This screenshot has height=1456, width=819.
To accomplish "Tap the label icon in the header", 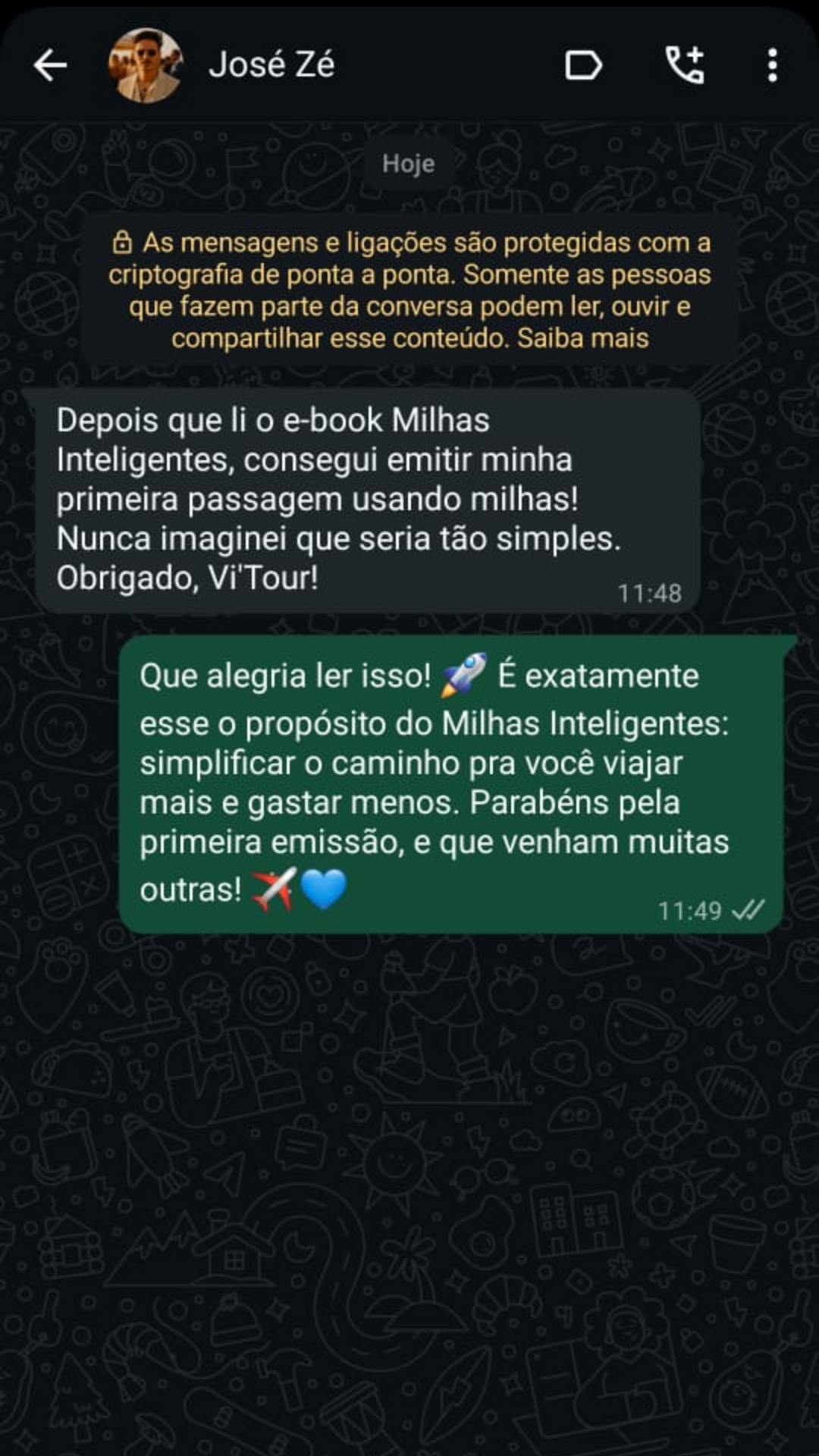I will point(583,65).
